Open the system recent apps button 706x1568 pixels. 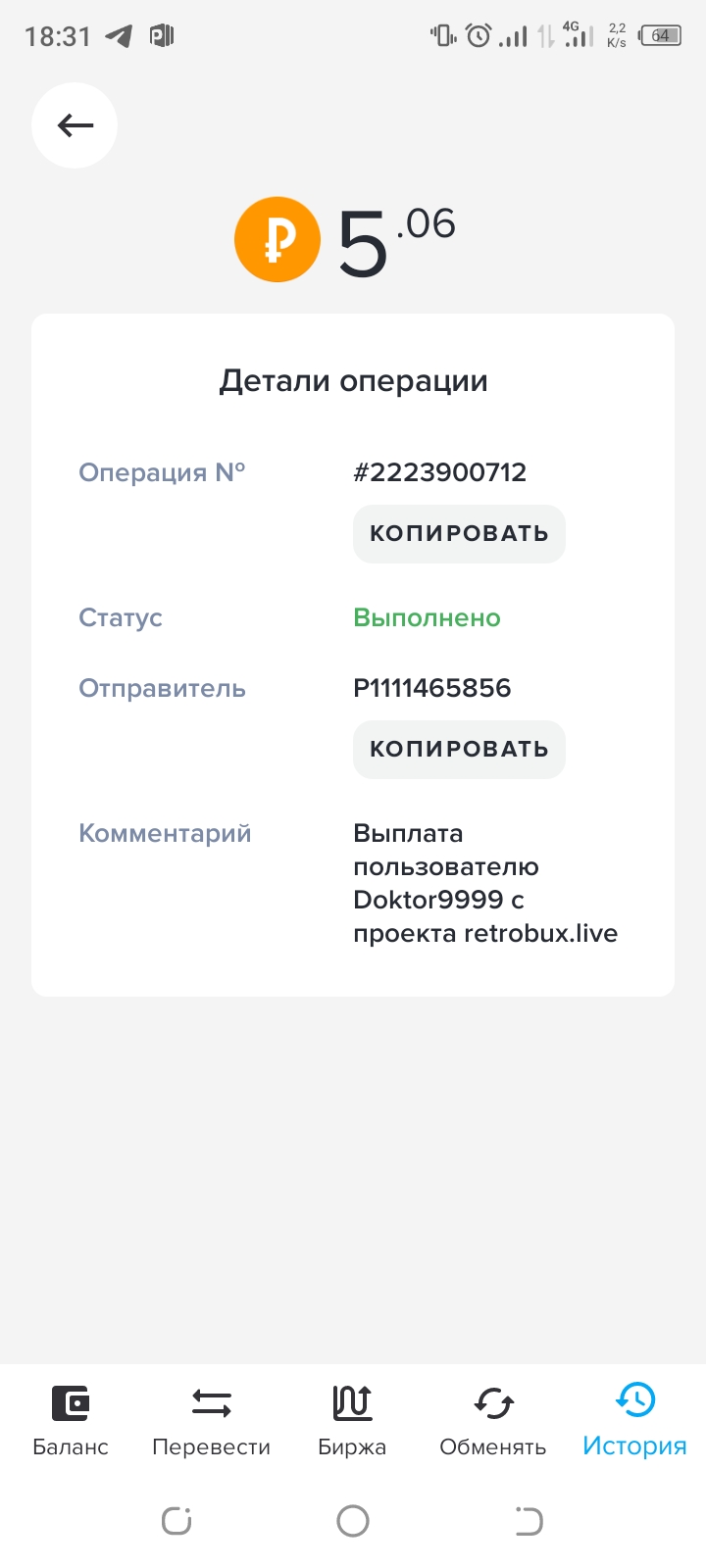(176, 1521)
